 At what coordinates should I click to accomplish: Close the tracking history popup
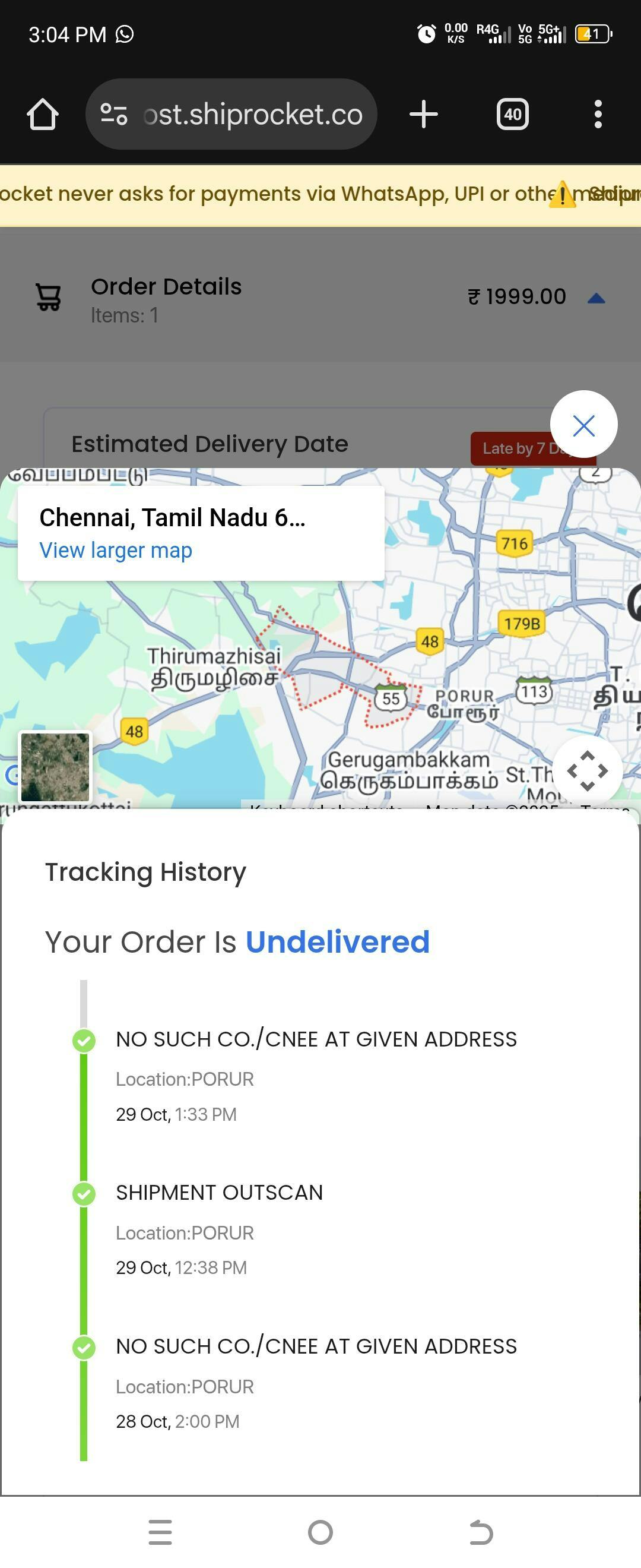point(583,425)
